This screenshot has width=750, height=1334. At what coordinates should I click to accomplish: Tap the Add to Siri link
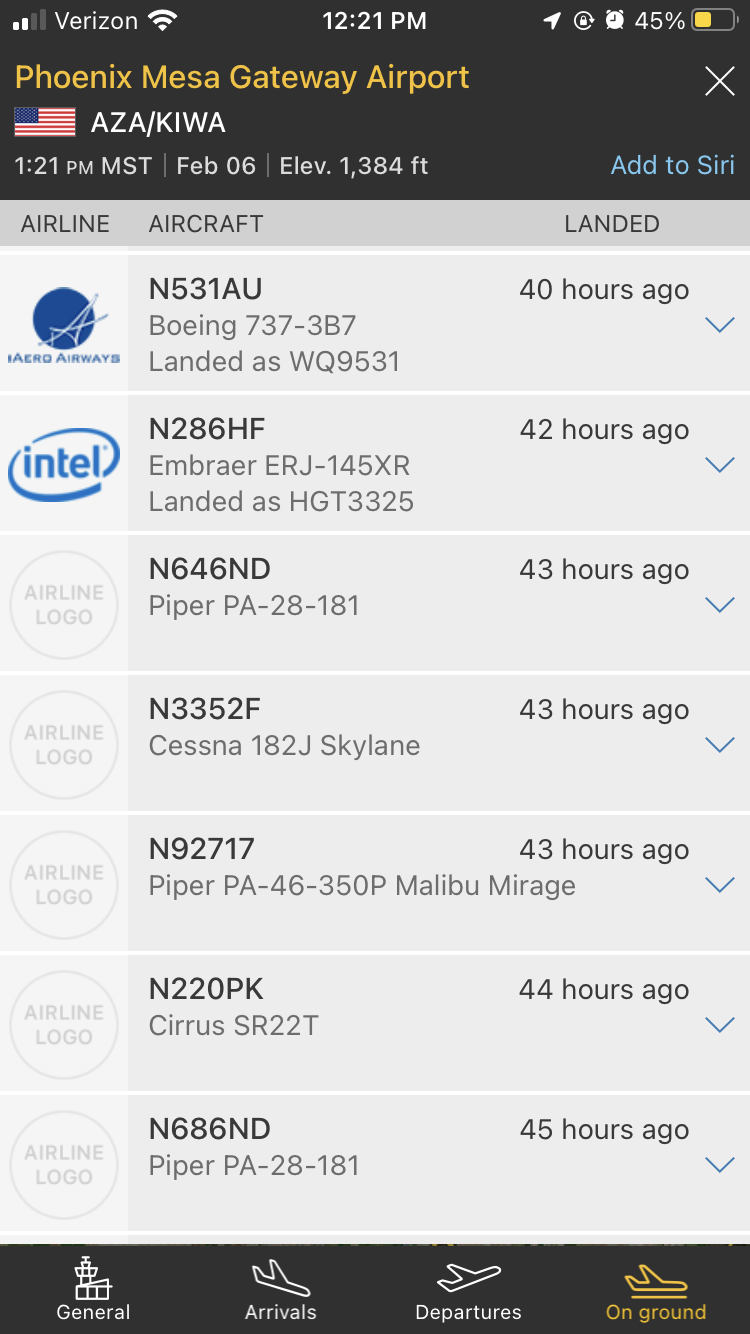[x=672, y=165]
